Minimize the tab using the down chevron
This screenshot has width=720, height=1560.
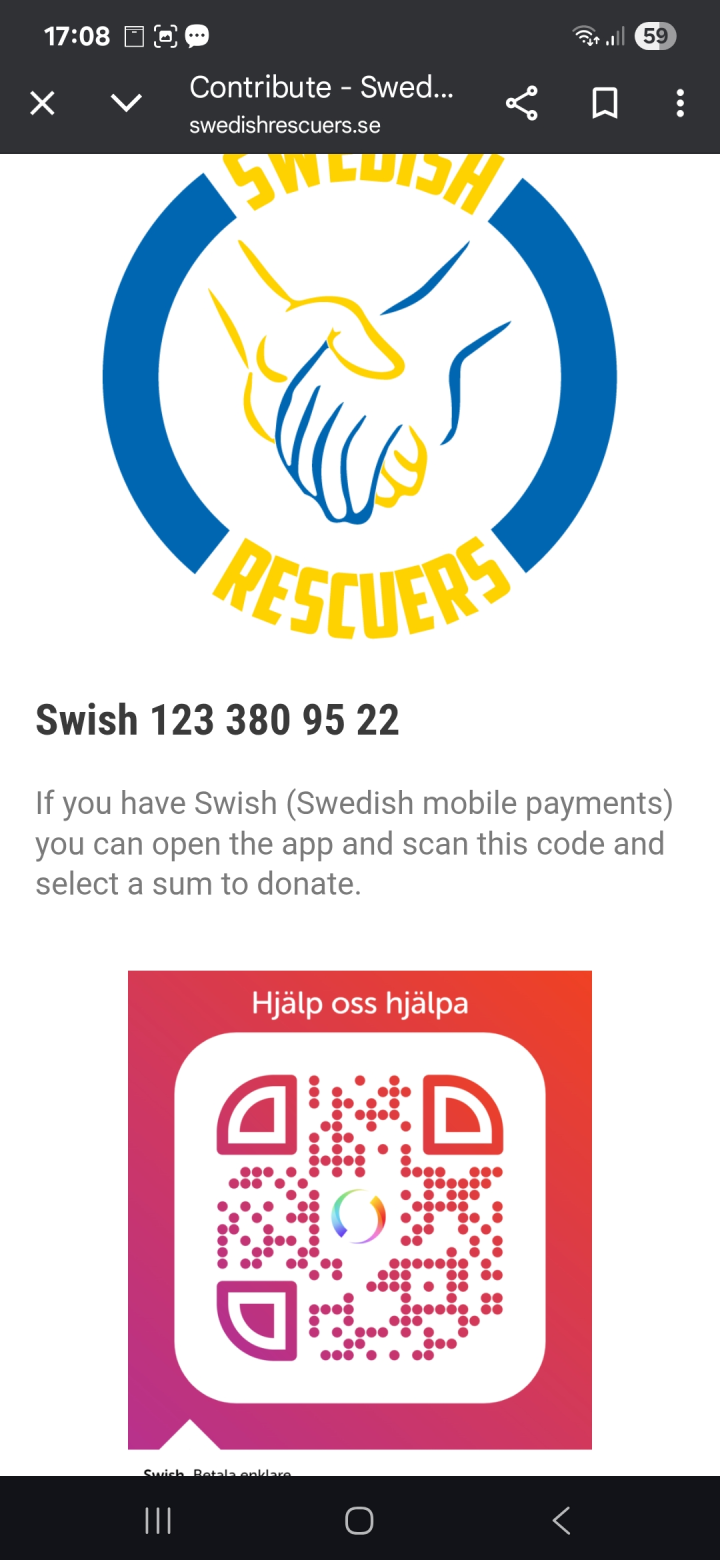click(x=126, y=103)
